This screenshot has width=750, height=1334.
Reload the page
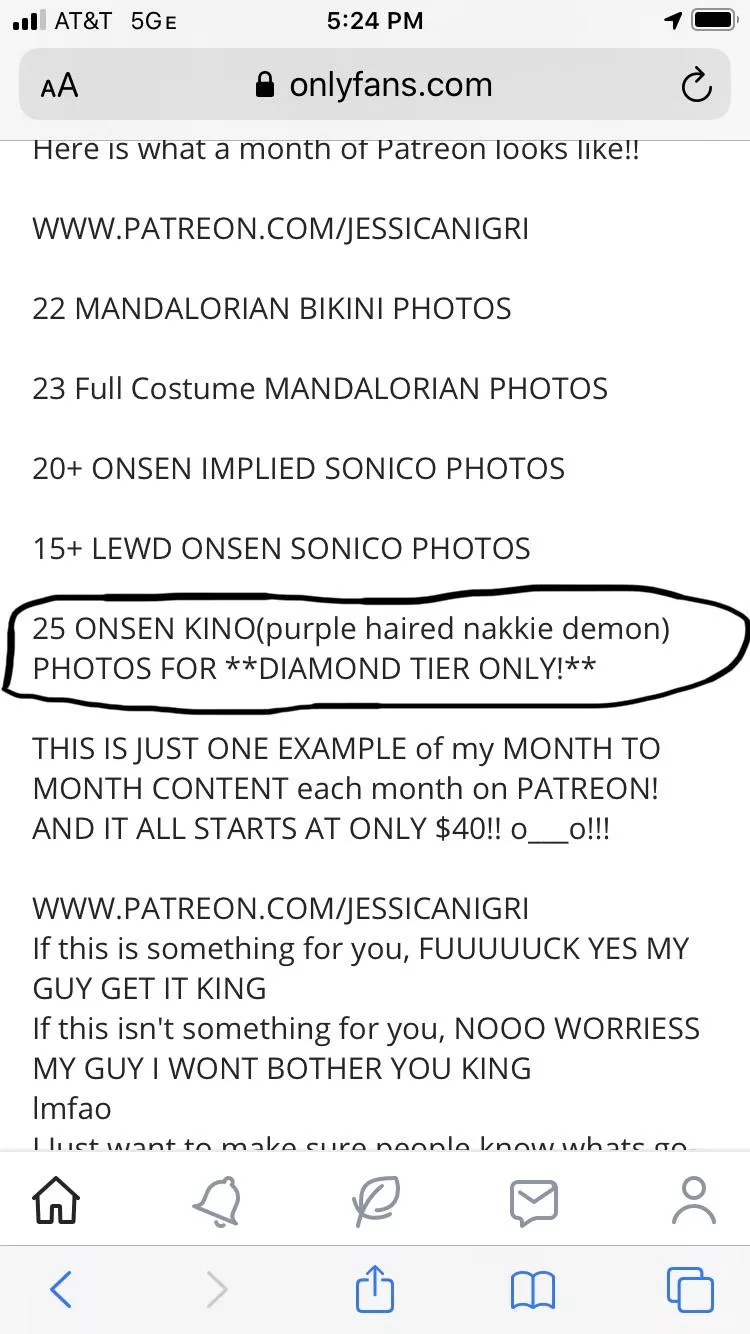click(x=696, y=86)
